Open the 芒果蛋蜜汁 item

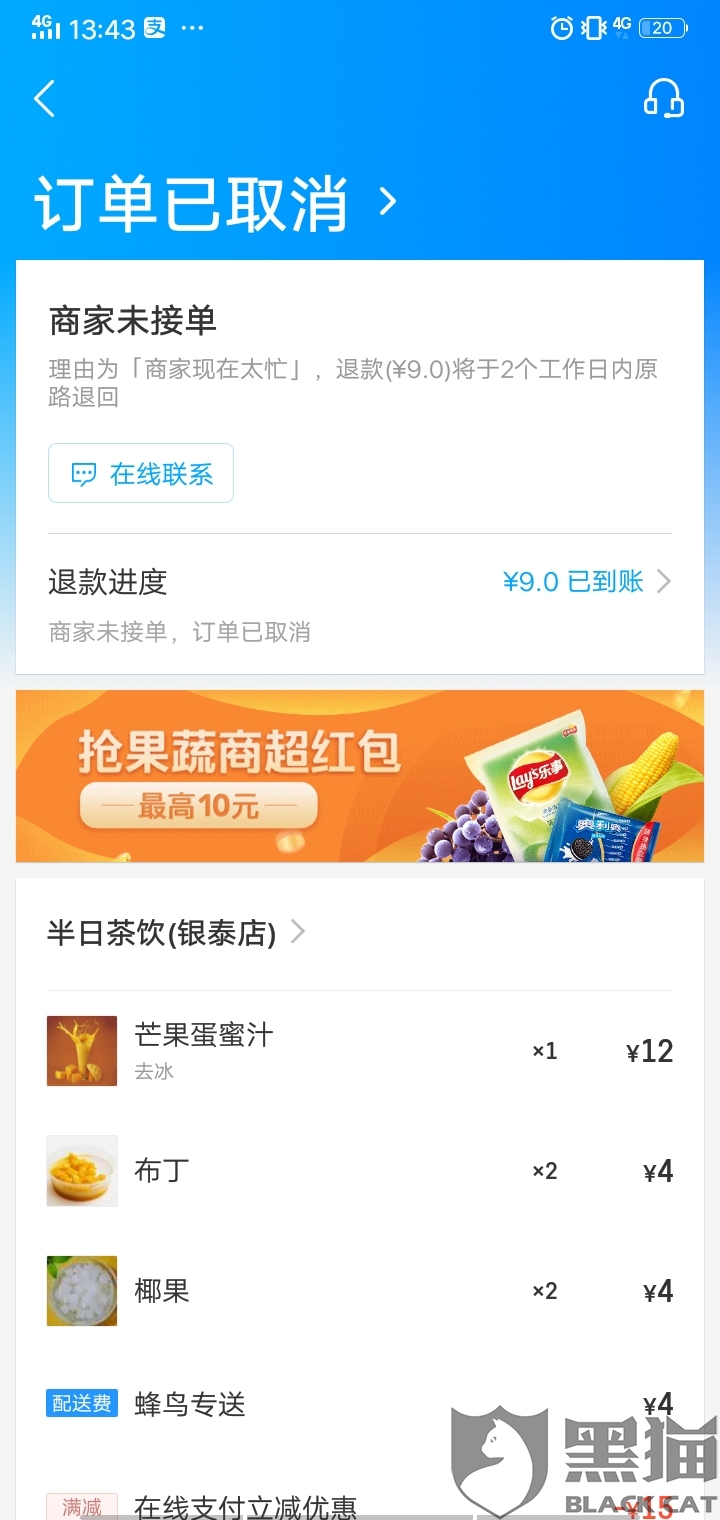[360, 1051]
